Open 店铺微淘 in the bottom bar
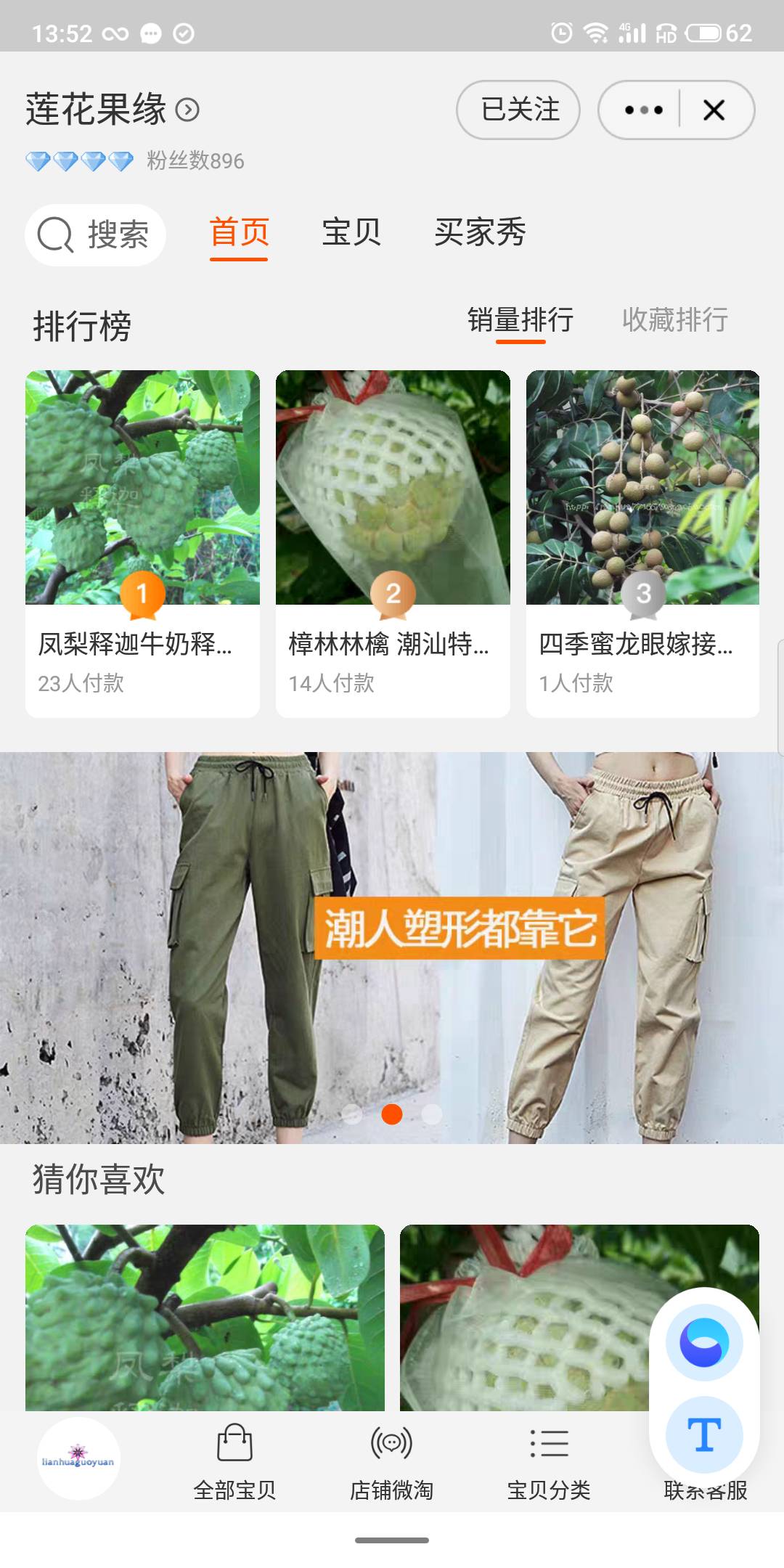The width and height of the screenshot is (784, 1568). pos(392,1462)
